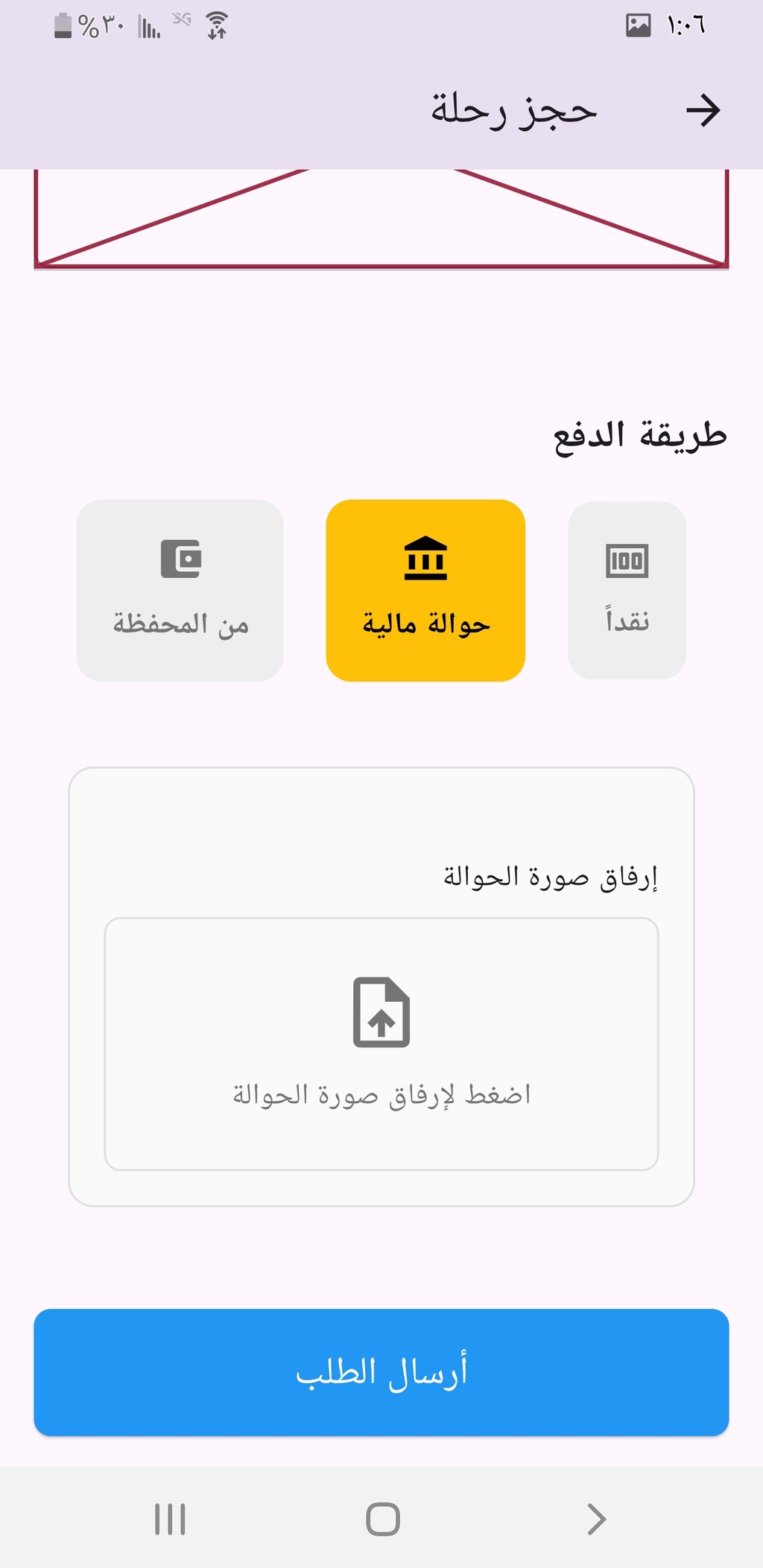The image size is (763, 1568).
Task: Select bank transfer option حوالة مالية
Action: 425,590
